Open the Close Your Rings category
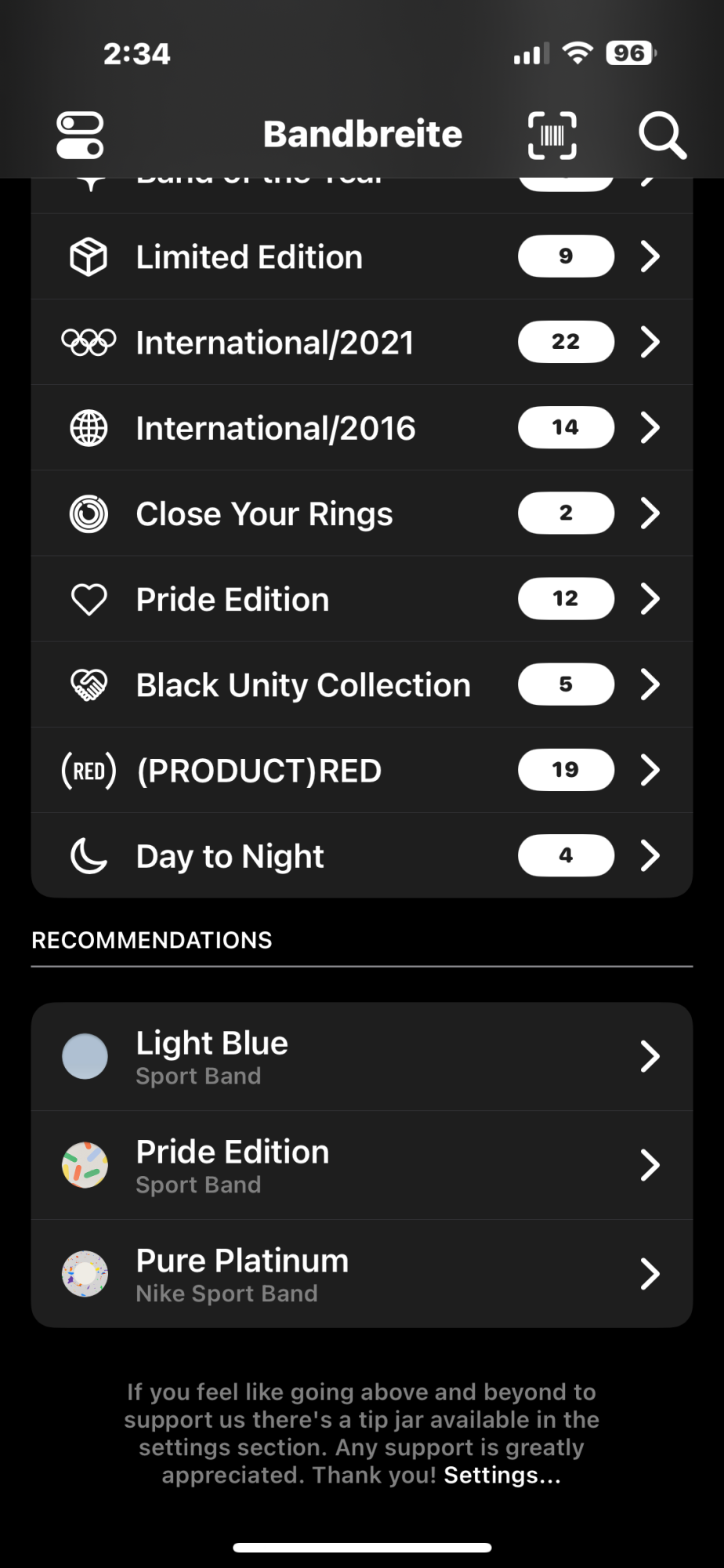The height and width of the screenshot is (1568, 724). pos(361,514)
